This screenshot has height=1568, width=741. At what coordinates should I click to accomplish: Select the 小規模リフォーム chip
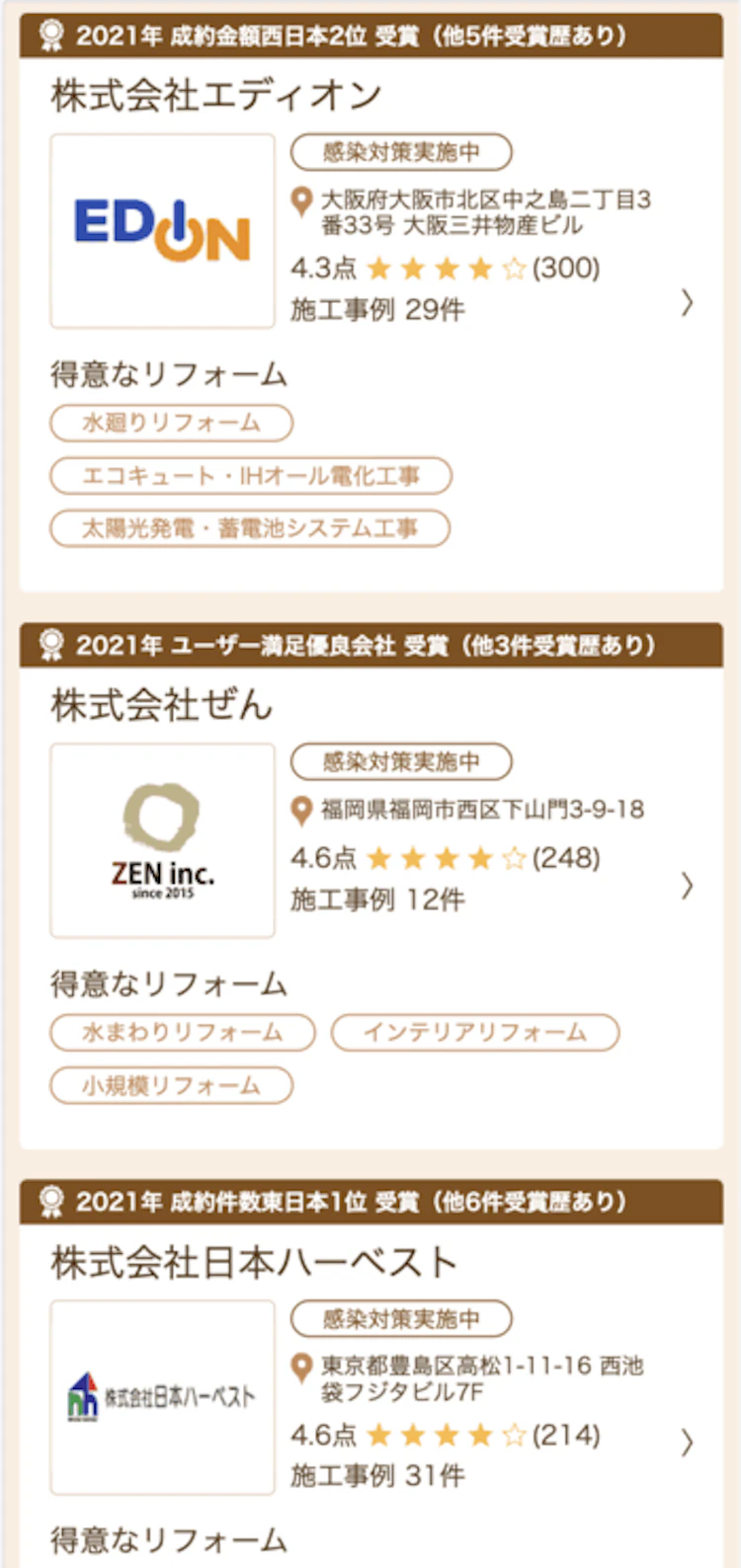(172, 1085)
